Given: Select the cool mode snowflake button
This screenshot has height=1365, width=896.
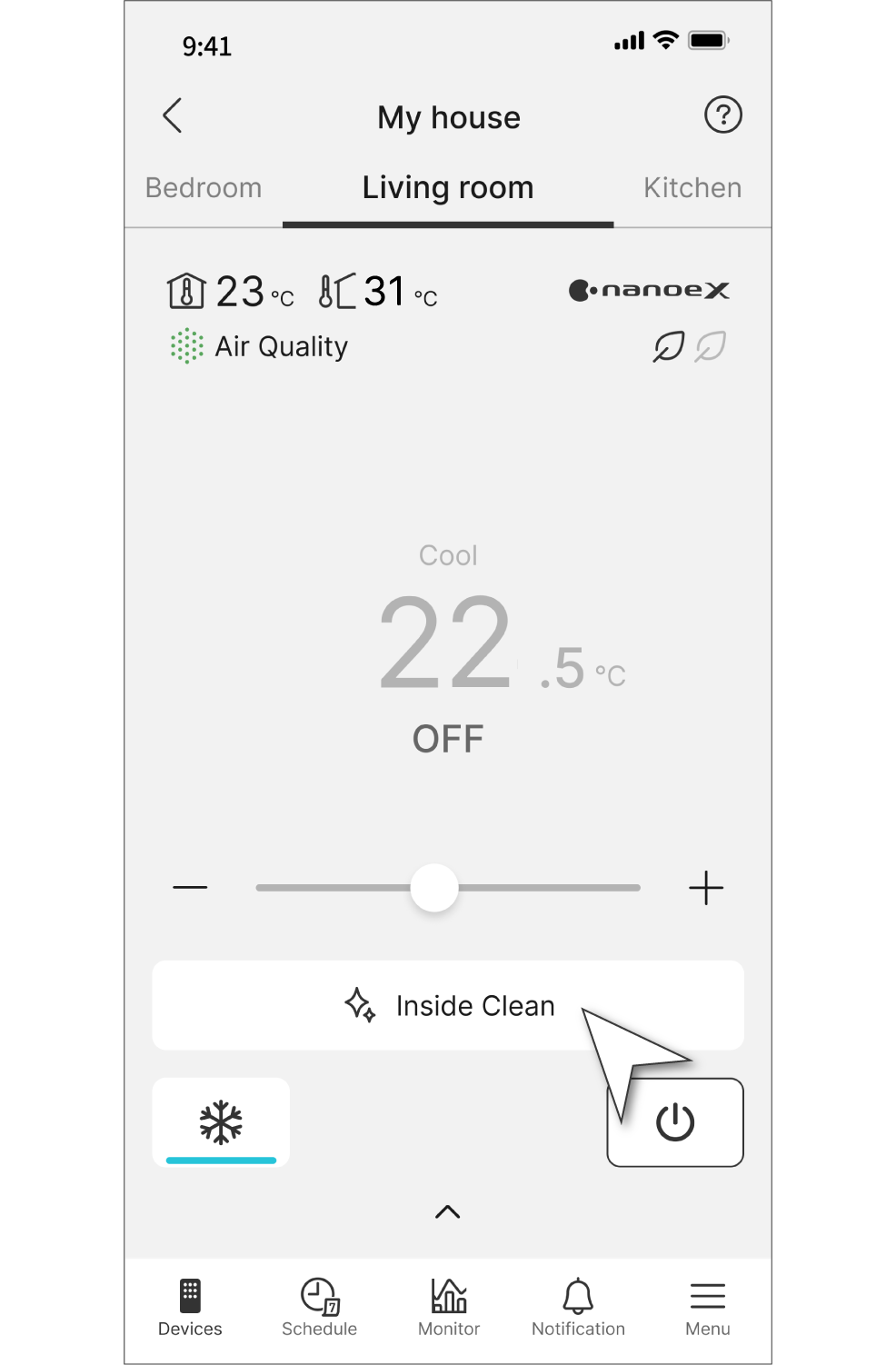Looking at the screenshot, I should [x=221, y=1122].
